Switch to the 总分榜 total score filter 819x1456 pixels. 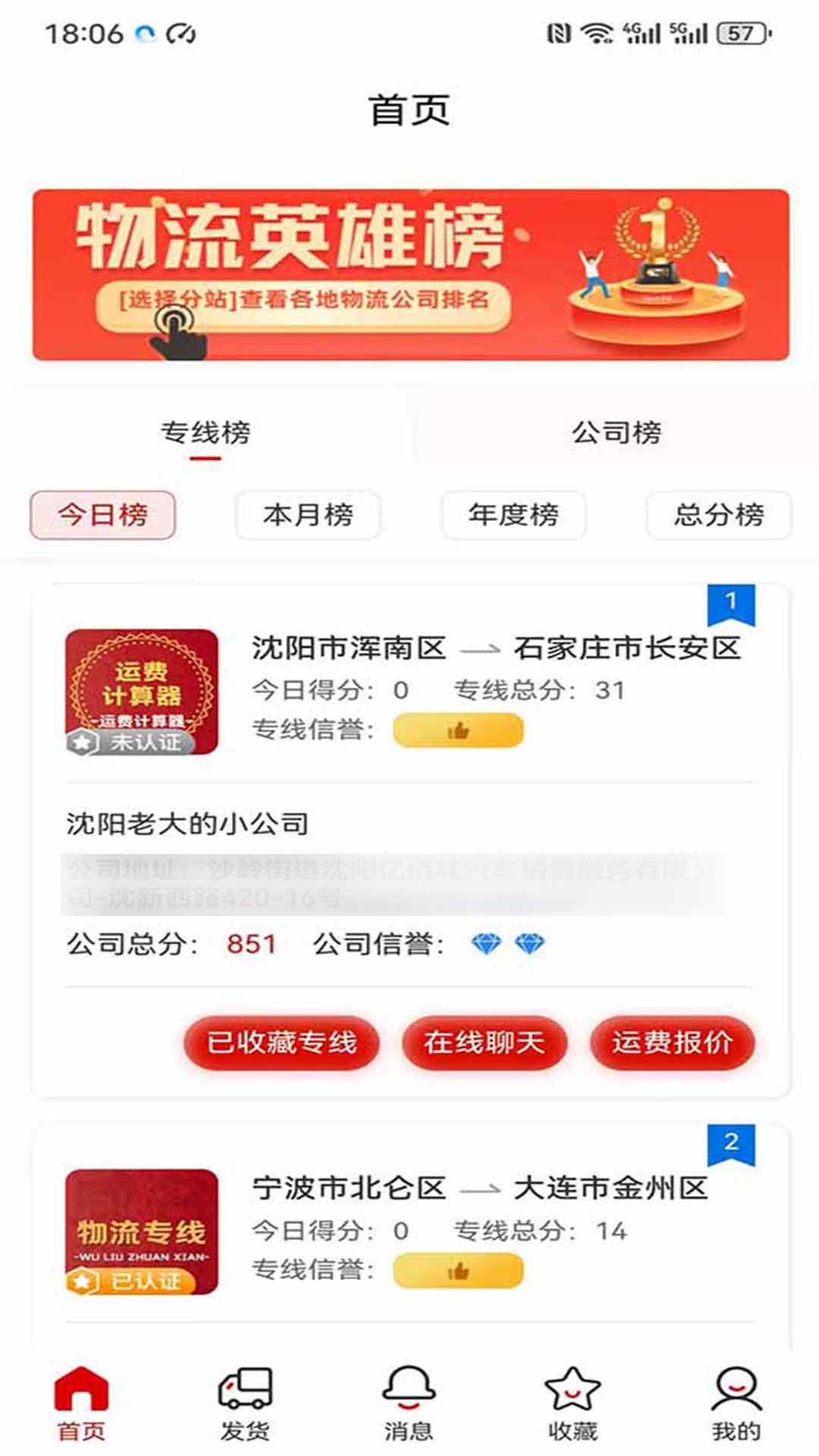718,515
